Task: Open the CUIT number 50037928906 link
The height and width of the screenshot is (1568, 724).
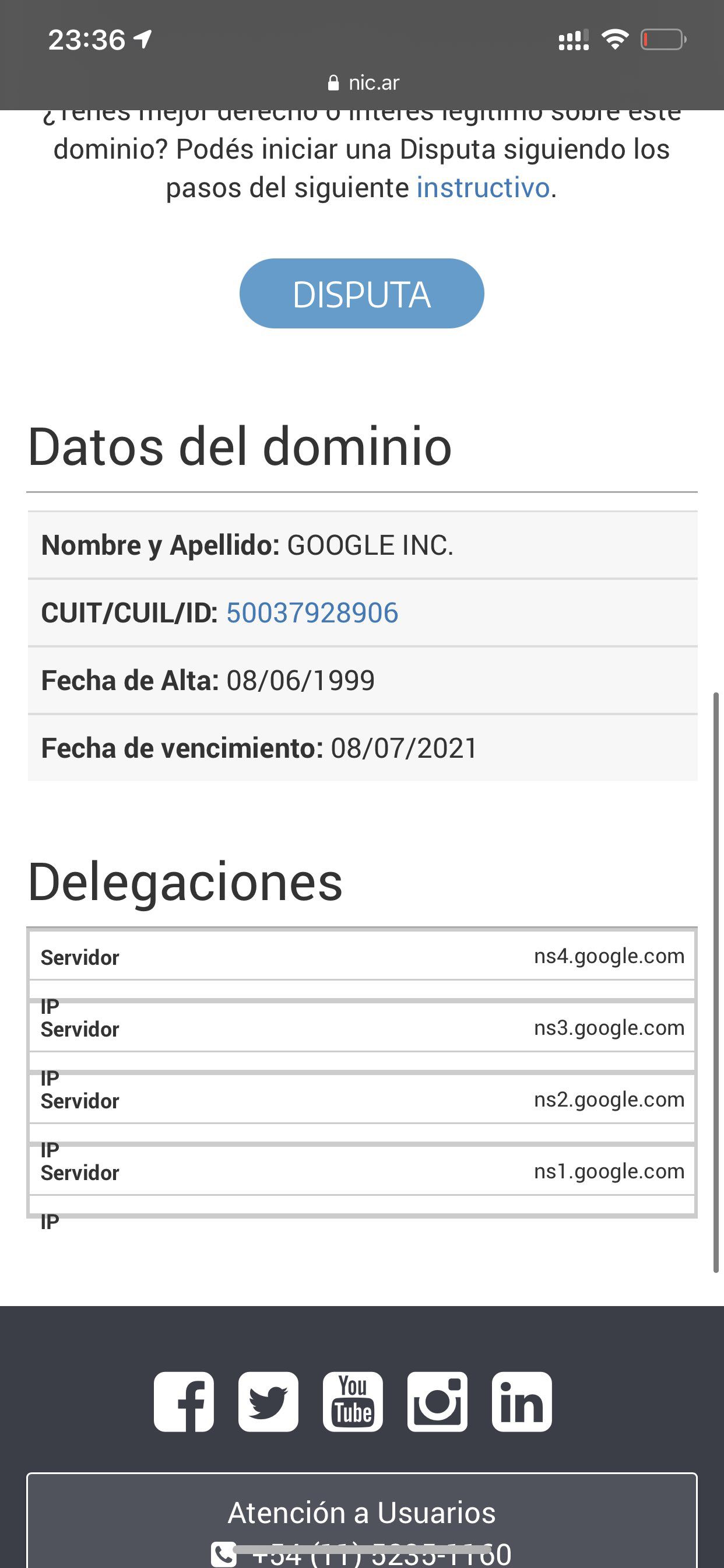Action: tap(312, 612)
